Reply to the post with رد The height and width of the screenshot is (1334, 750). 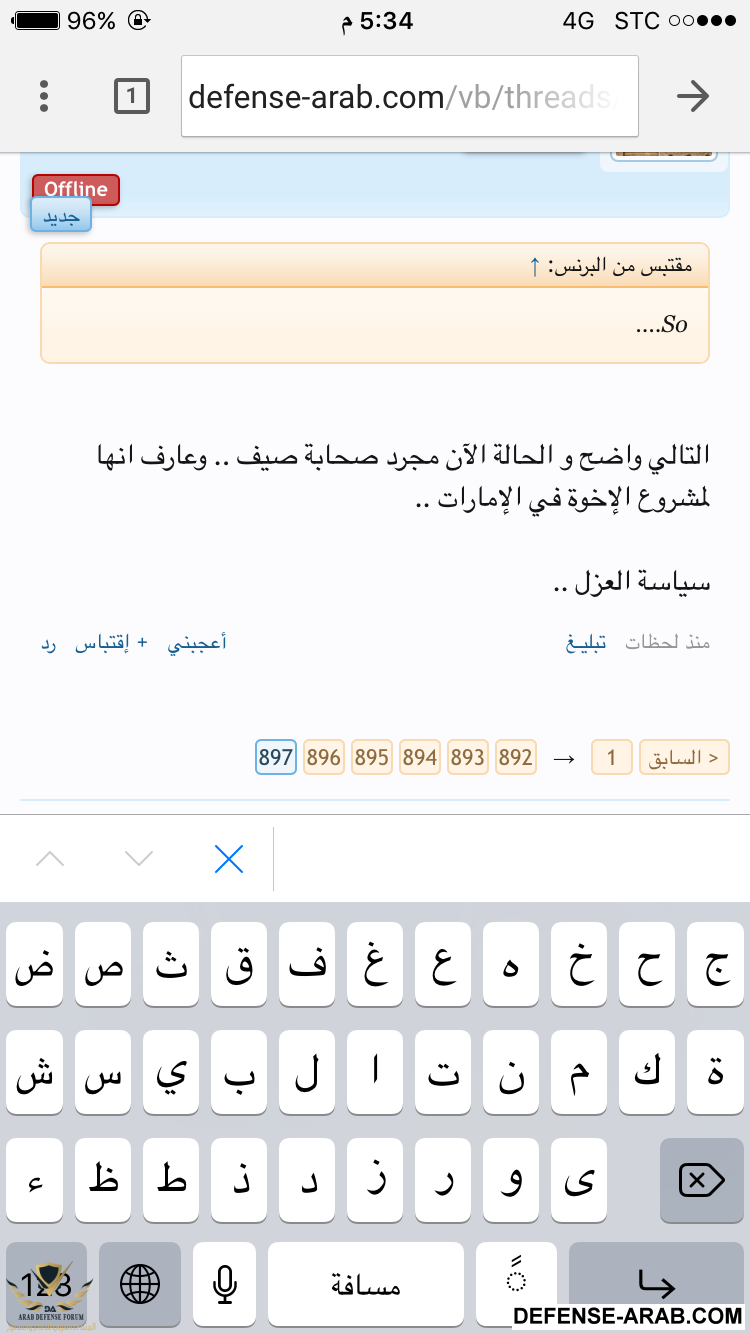coord(47,643)
